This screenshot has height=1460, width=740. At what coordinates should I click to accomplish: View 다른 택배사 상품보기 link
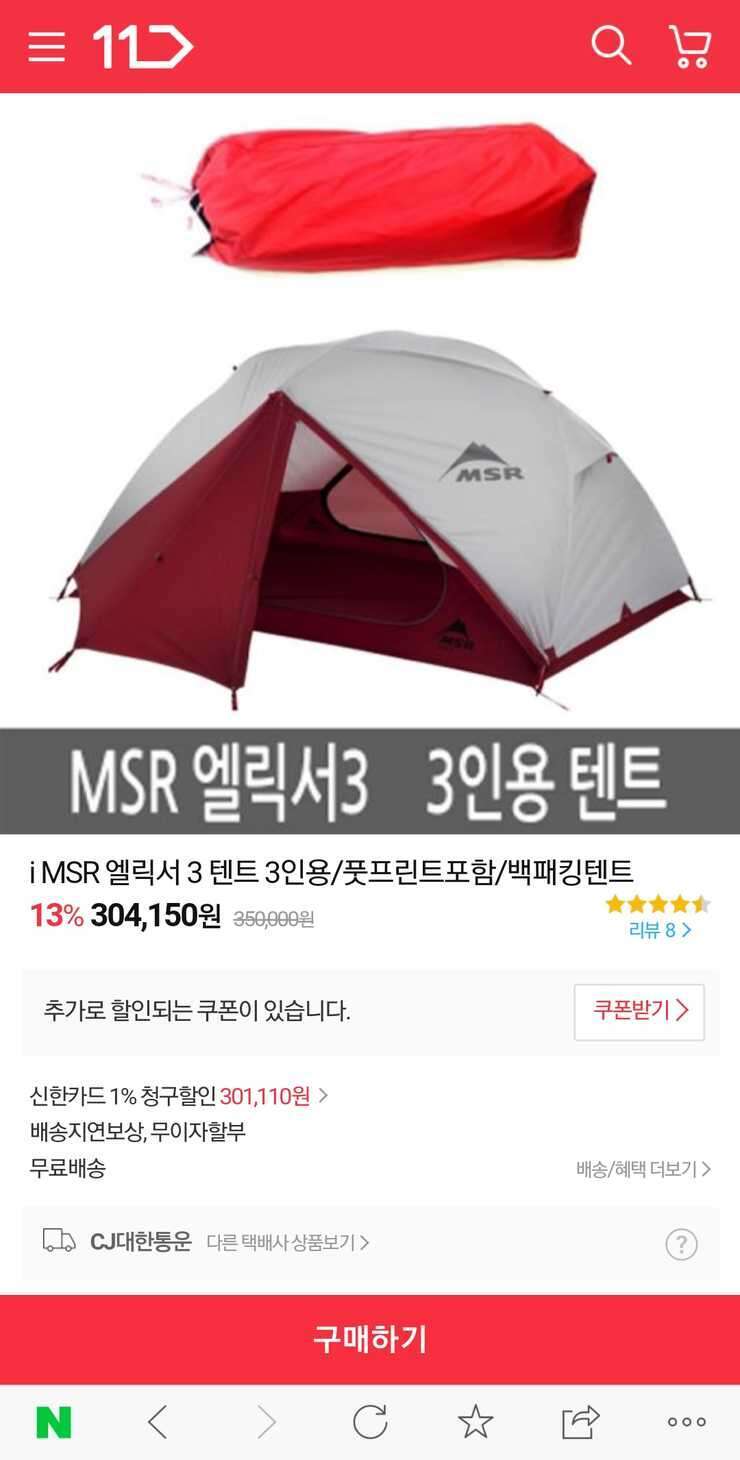[288, 1242]
